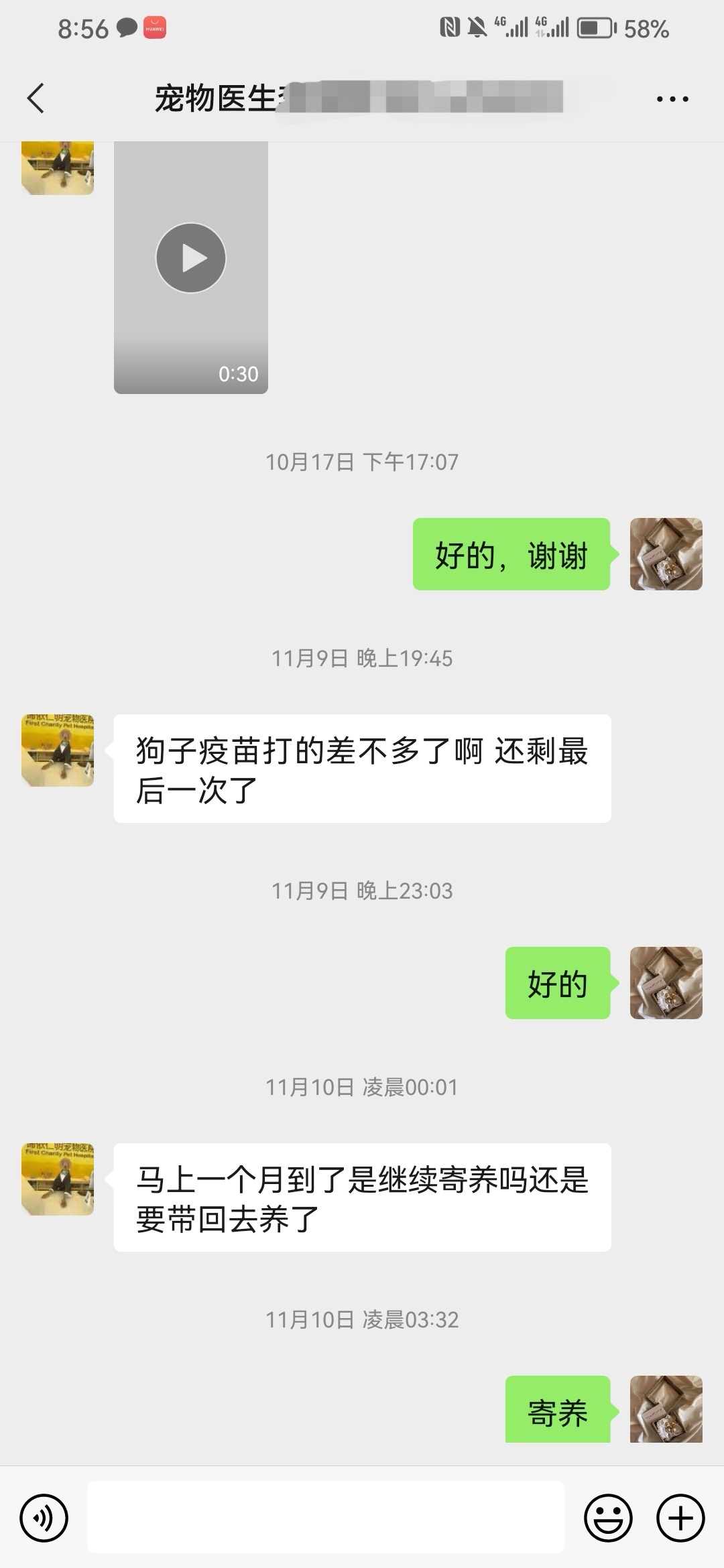This screenshot has width=724, height=1568.
Task: Open the plus attachment menu
Action: pyautogui.click(x=680, y=1518)
